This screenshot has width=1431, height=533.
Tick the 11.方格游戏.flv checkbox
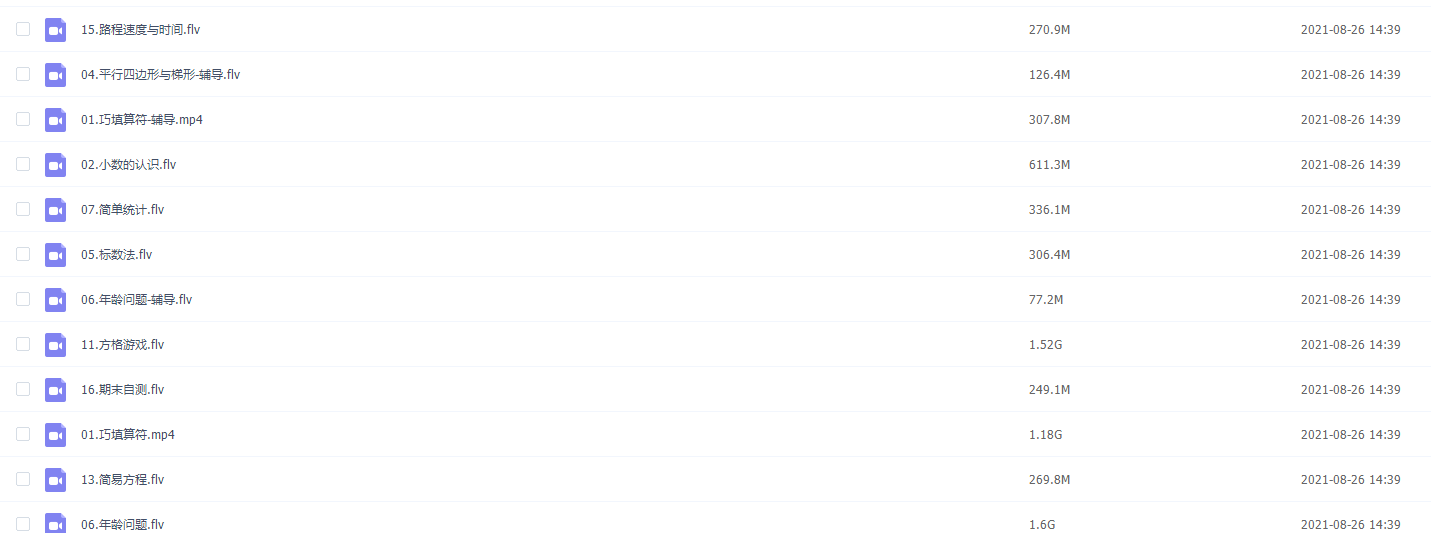click(x=23, y=344)
